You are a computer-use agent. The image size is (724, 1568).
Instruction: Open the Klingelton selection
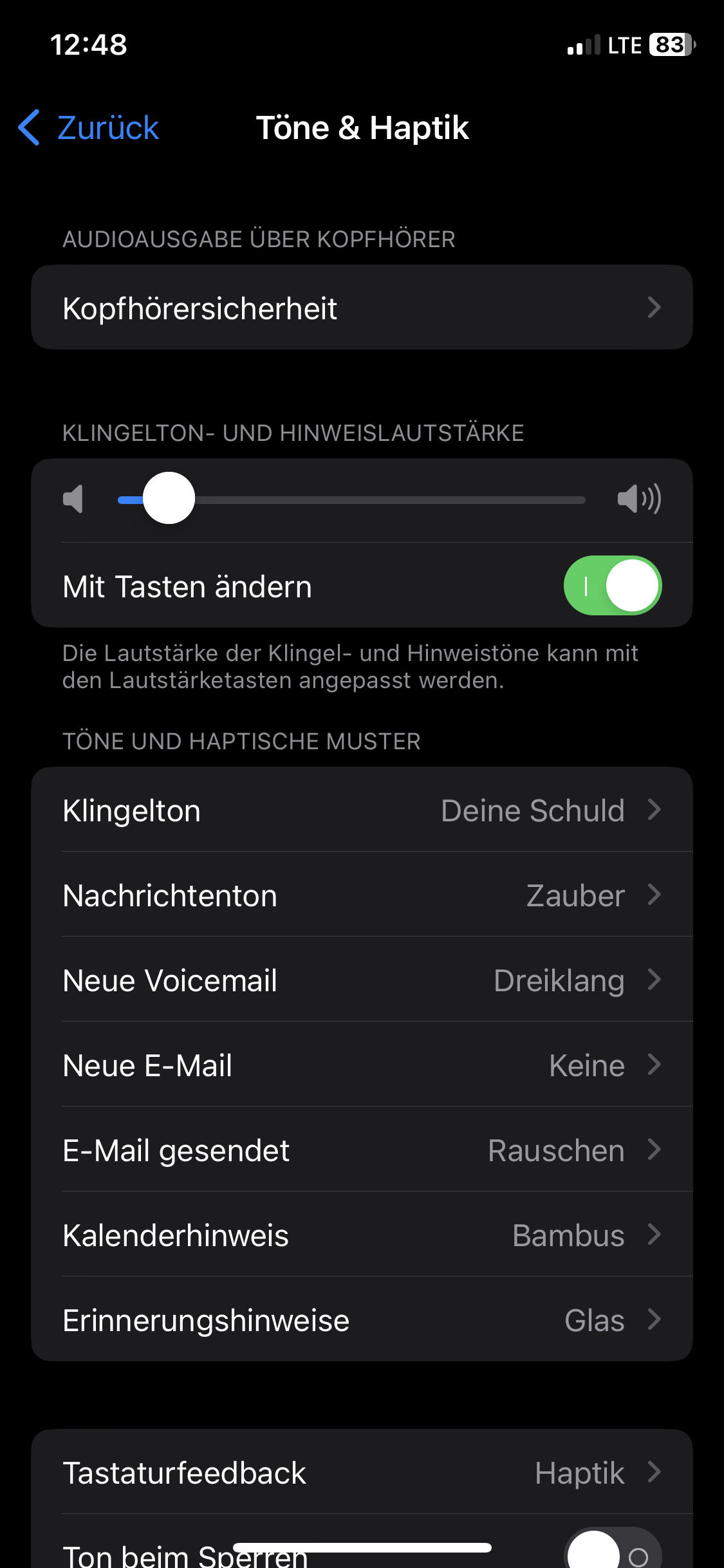pyautogui.click(x=362, y=810)
